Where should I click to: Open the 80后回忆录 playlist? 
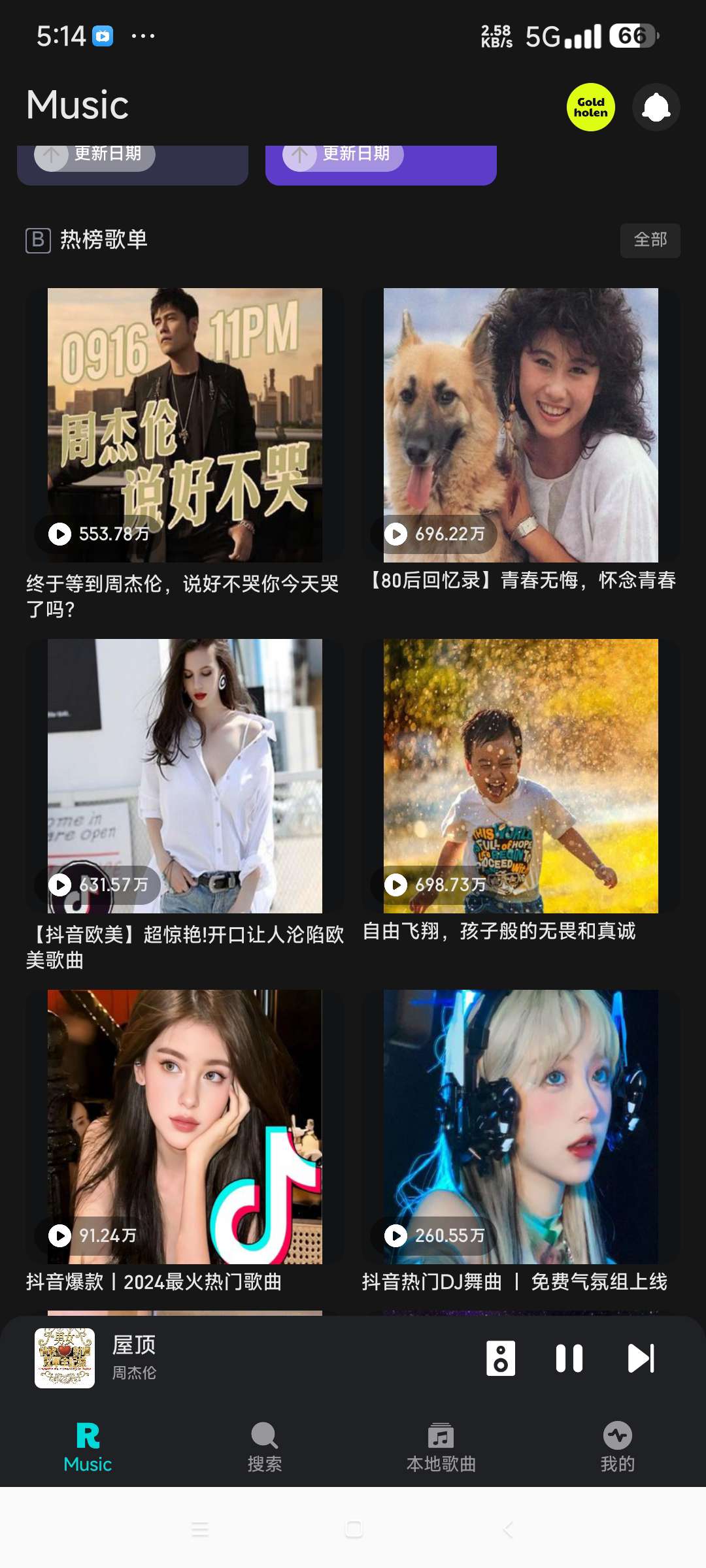click(x=520, y=425)
